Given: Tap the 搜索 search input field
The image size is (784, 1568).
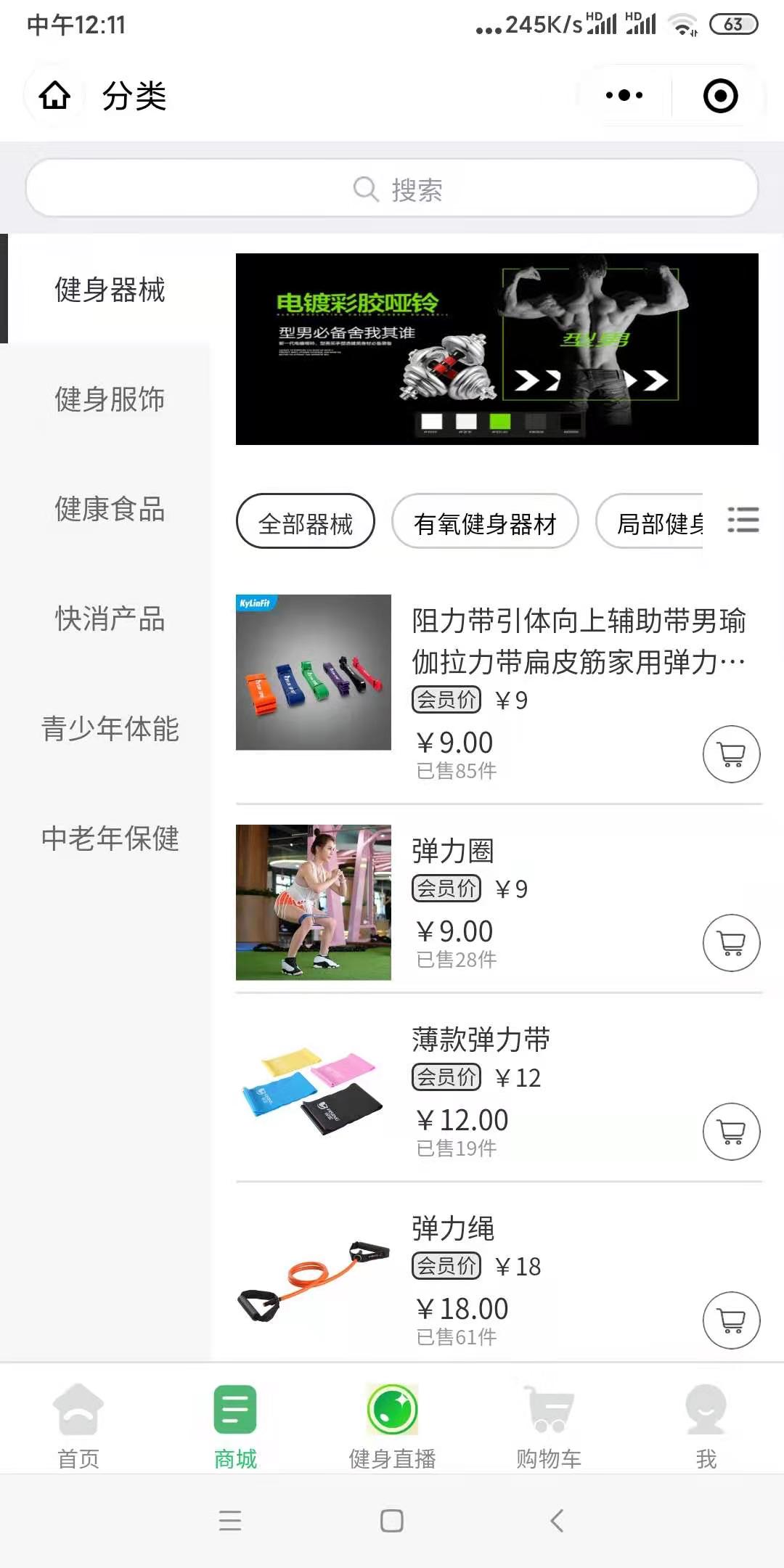Looking at the screenshot, I should coord(392,188).
